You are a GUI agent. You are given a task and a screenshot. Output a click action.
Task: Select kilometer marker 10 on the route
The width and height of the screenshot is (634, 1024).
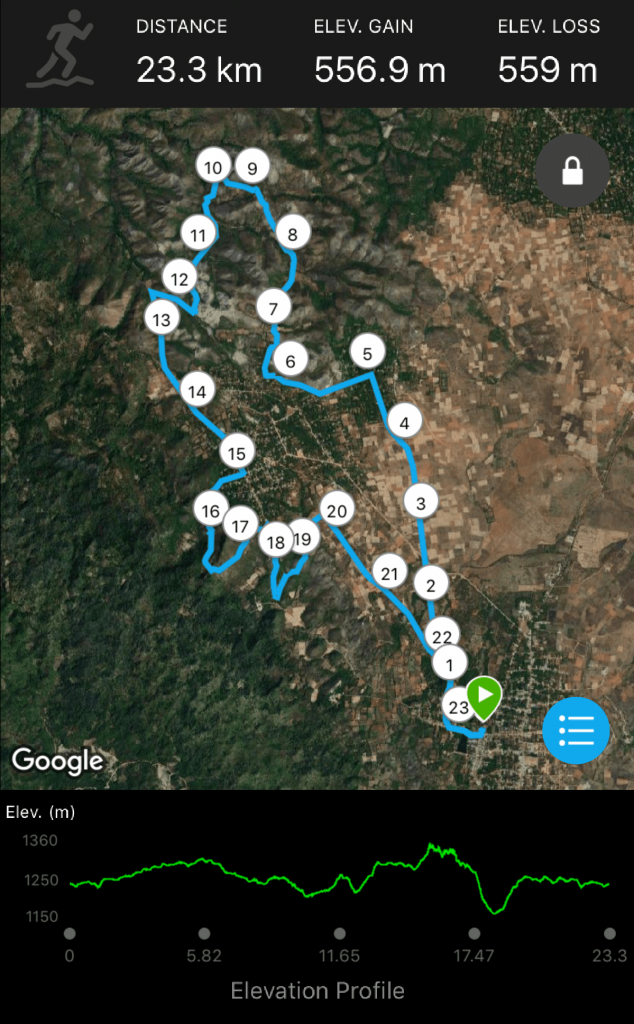[x=213, y=167]
